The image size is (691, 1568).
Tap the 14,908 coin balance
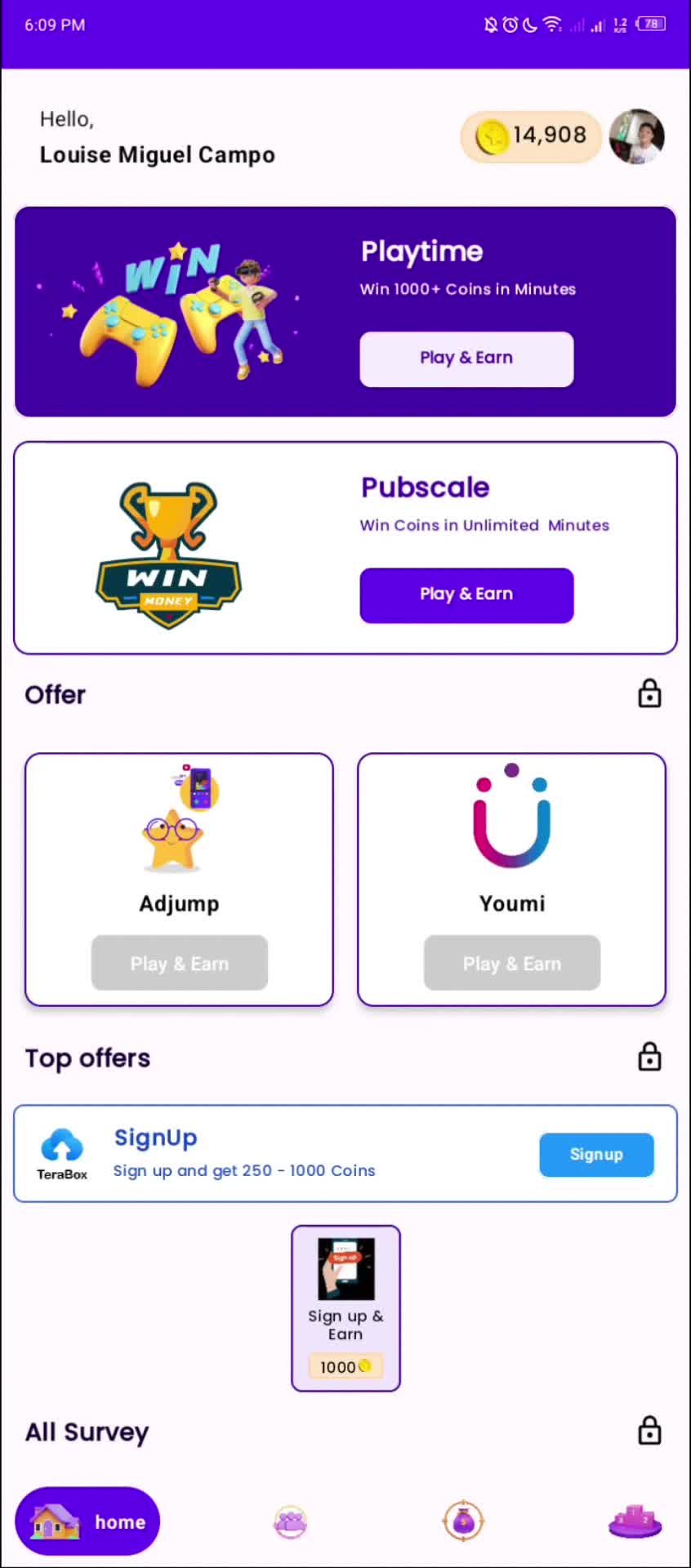[531, 136]
